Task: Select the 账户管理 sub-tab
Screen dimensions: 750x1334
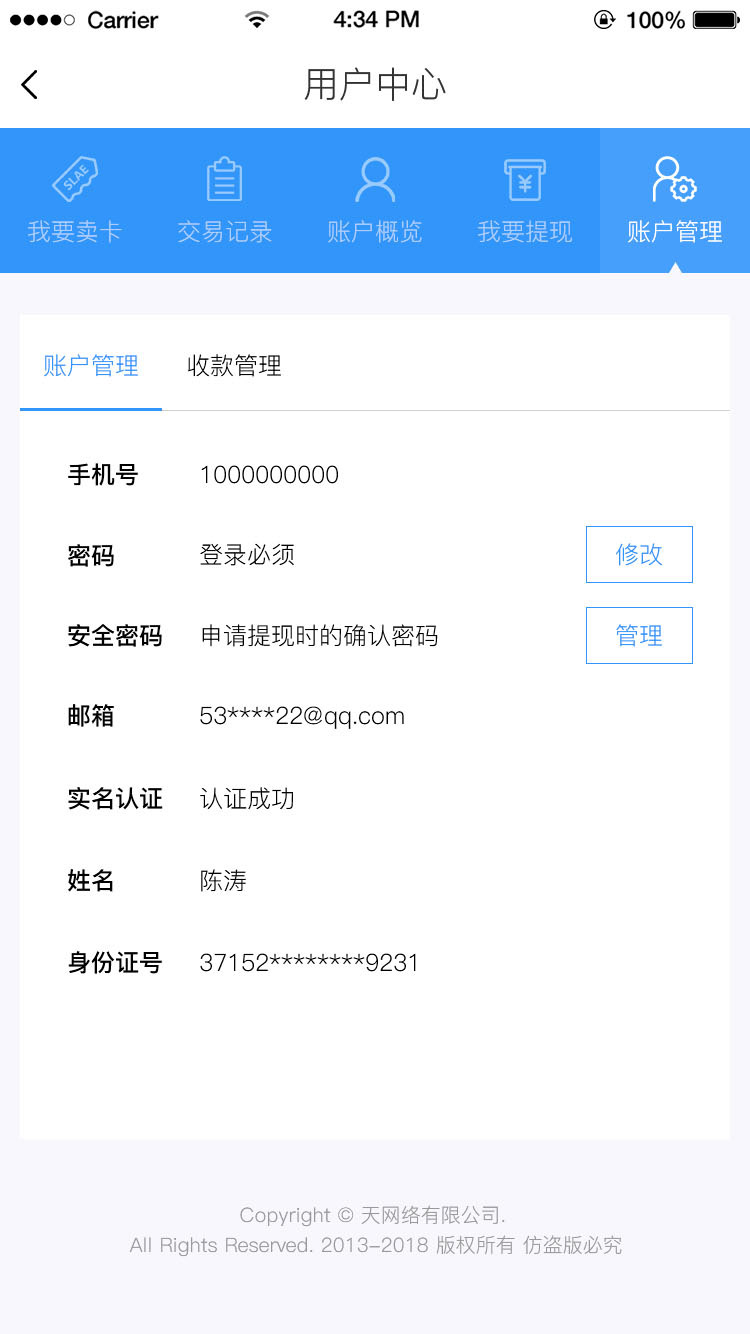Action: (x=91, y=366)
